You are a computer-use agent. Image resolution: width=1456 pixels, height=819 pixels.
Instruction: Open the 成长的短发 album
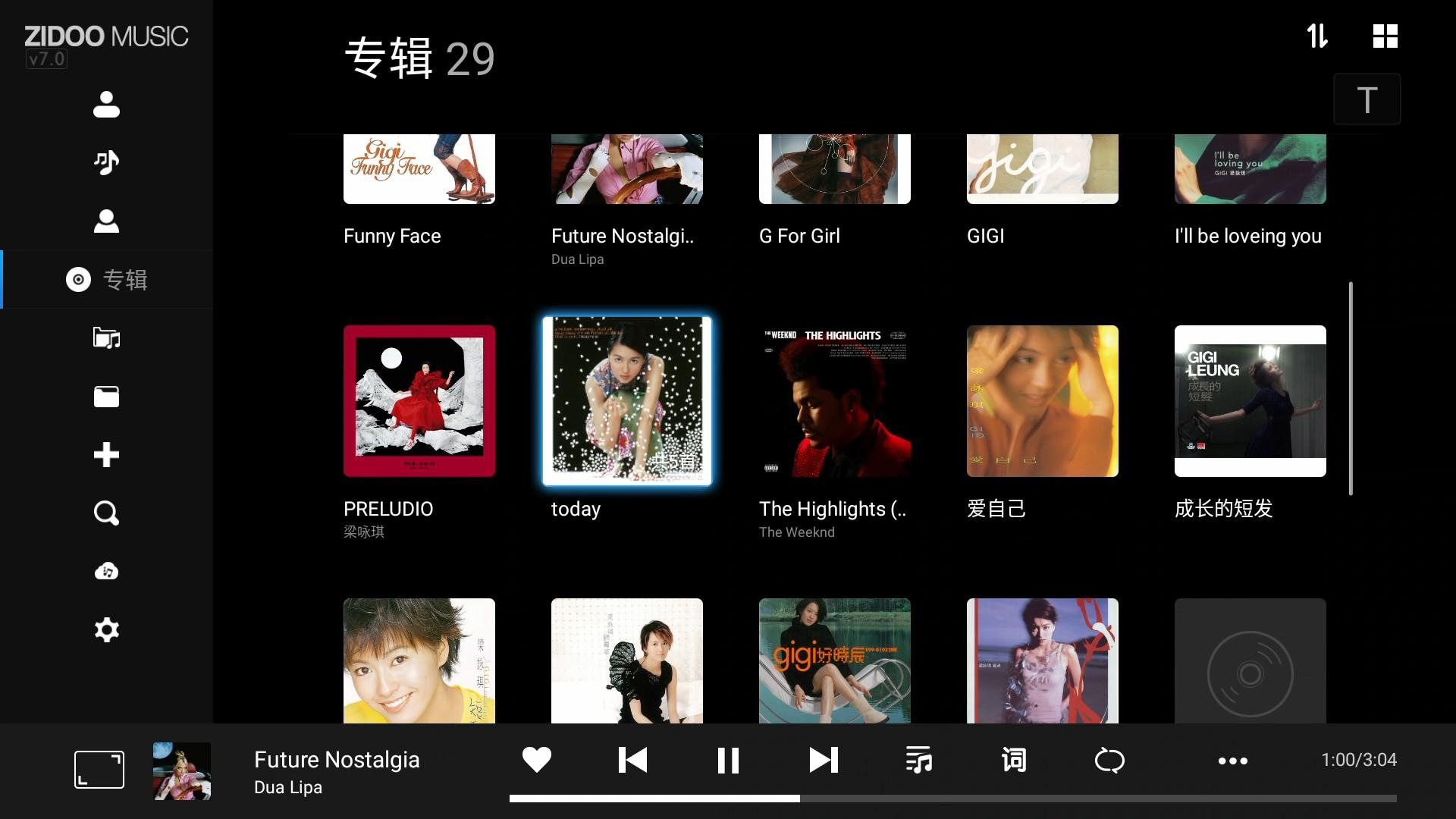(x=1250, y=401)
